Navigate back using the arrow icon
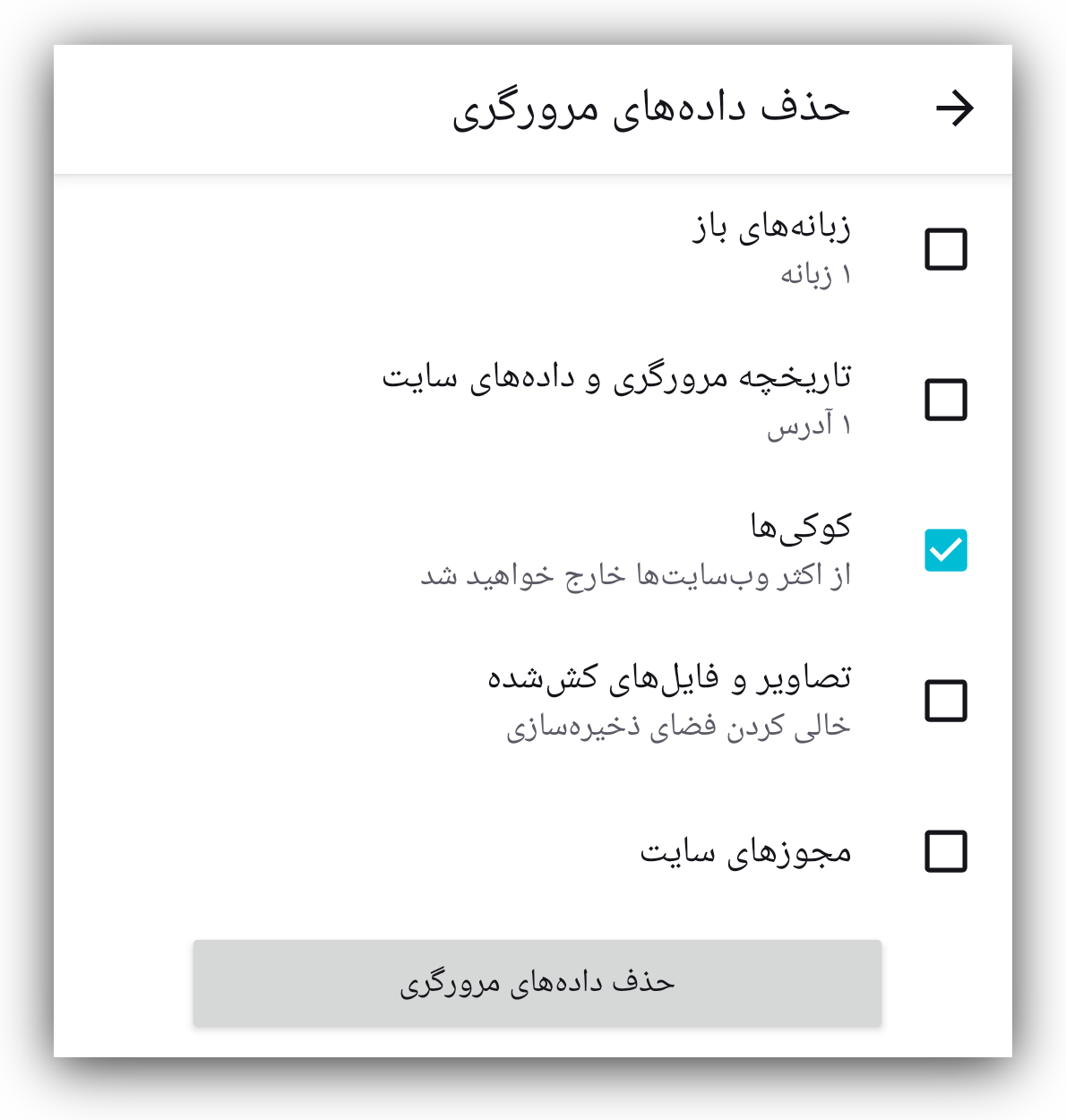Viewport: 1066px width, 1120px height. 956,107
